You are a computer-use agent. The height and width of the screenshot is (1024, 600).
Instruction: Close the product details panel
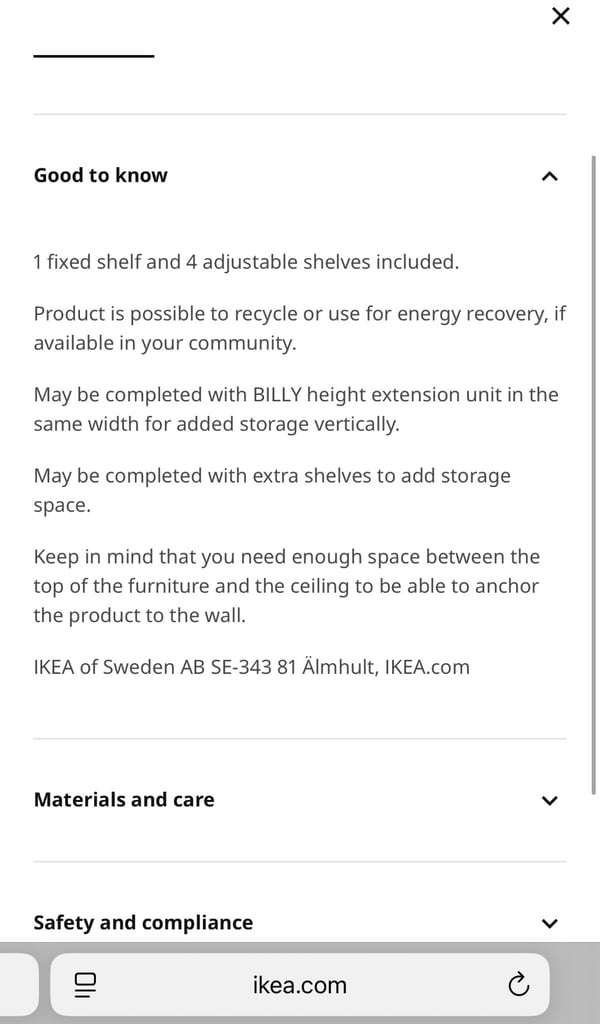pyautogui.click(x=561, y=16)
